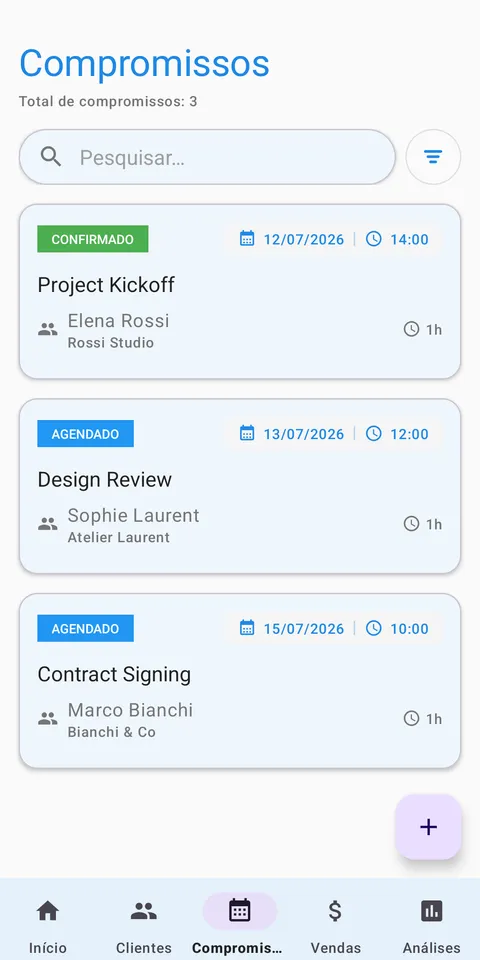Open the Design Review appointment
This screenshot has width=480, height=960.
click(x=240, y=486)
